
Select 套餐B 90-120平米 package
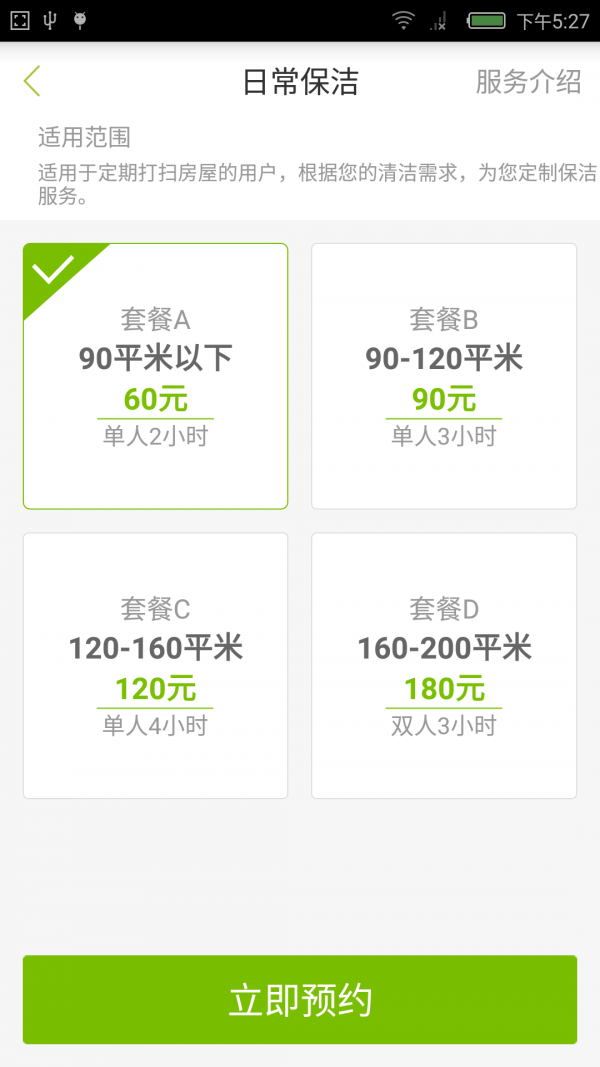point(444,376)
